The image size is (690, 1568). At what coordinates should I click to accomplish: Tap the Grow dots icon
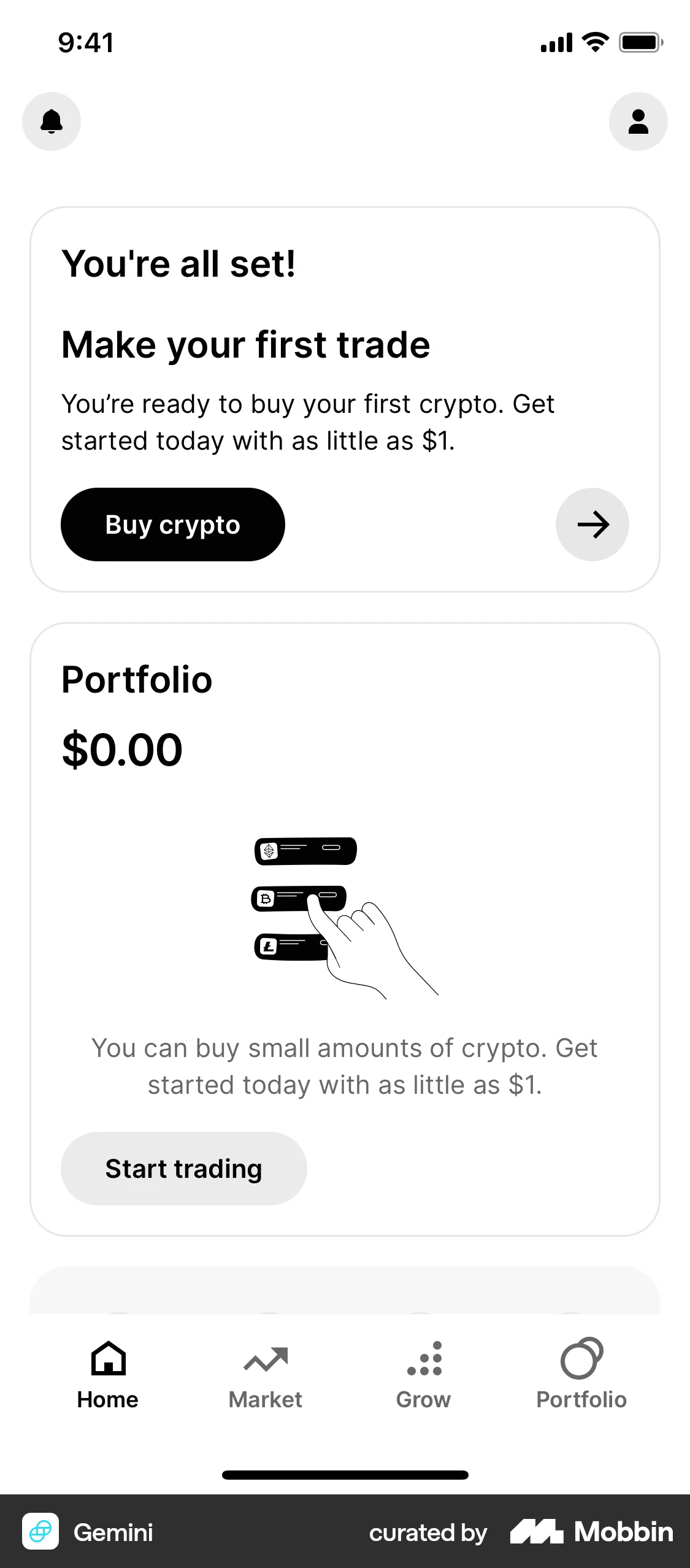point(424,1357)
